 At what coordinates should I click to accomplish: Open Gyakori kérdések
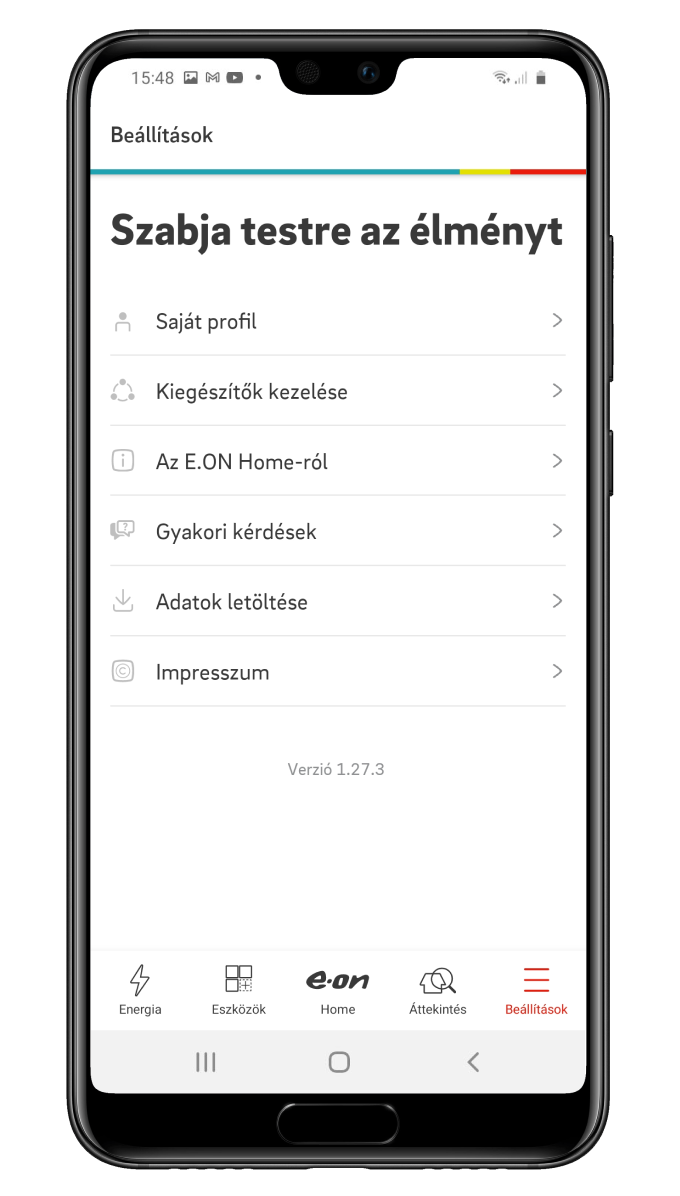337,531
